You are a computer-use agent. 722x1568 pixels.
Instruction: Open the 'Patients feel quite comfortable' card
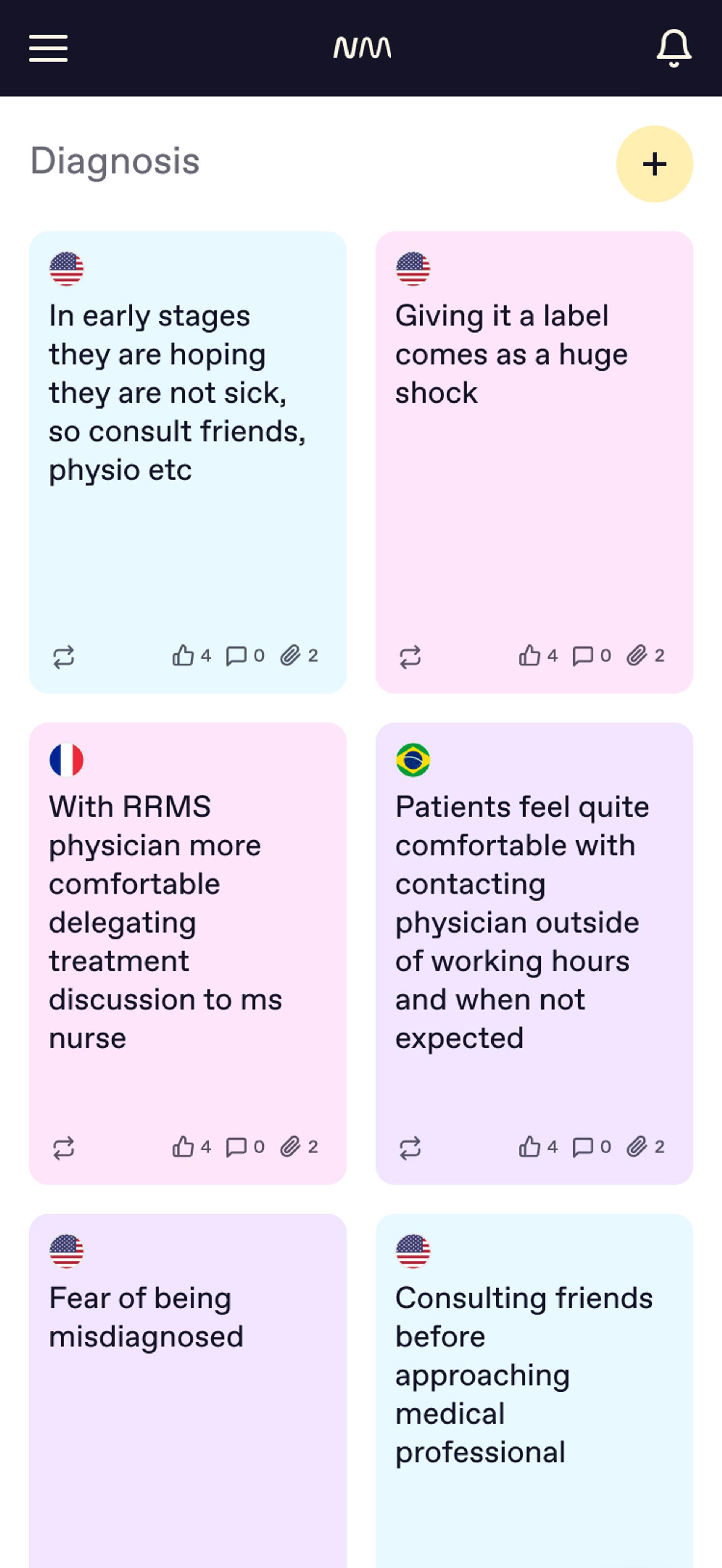click(x=522, y=922)
